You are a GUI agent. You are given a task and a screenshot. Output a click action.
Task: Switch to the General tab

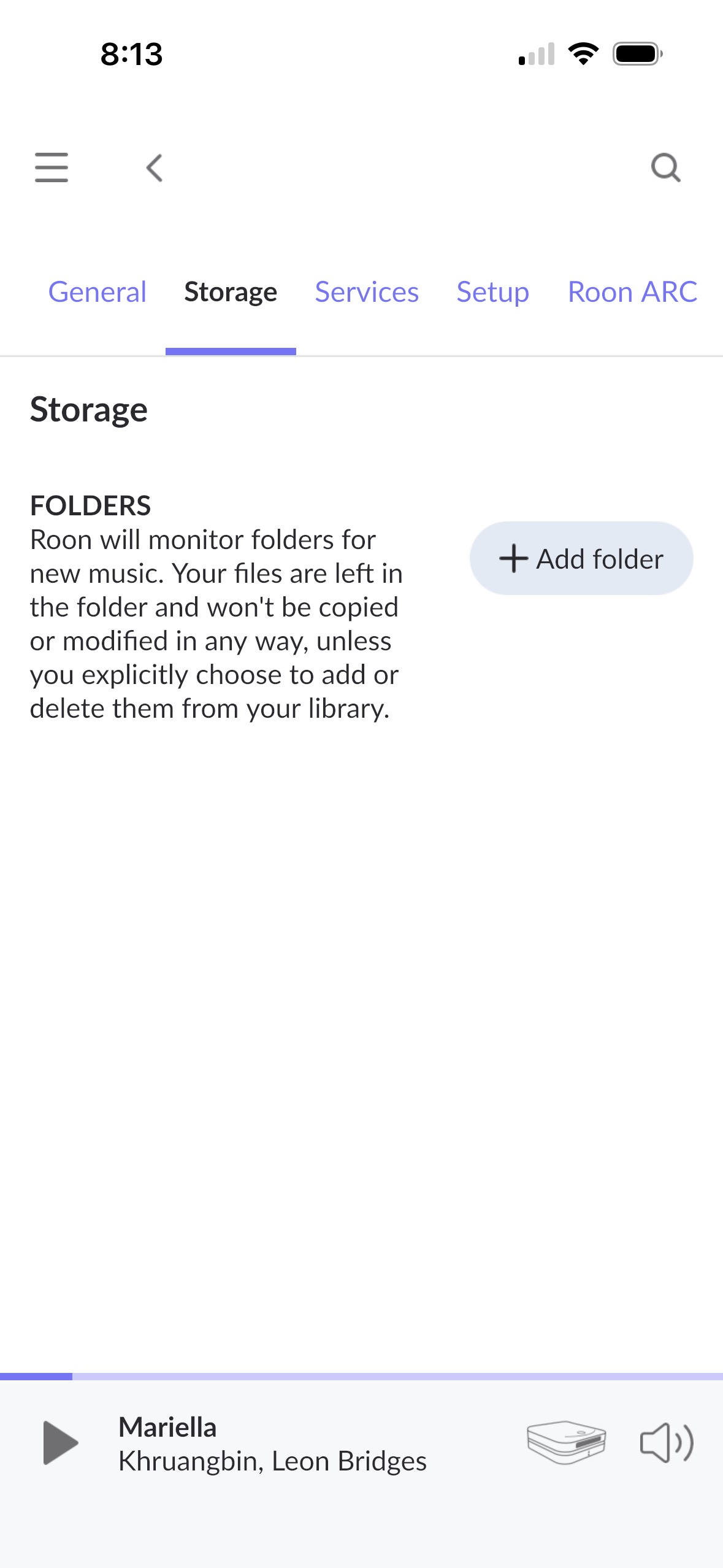pyautogui.click(x=98, y=292)
